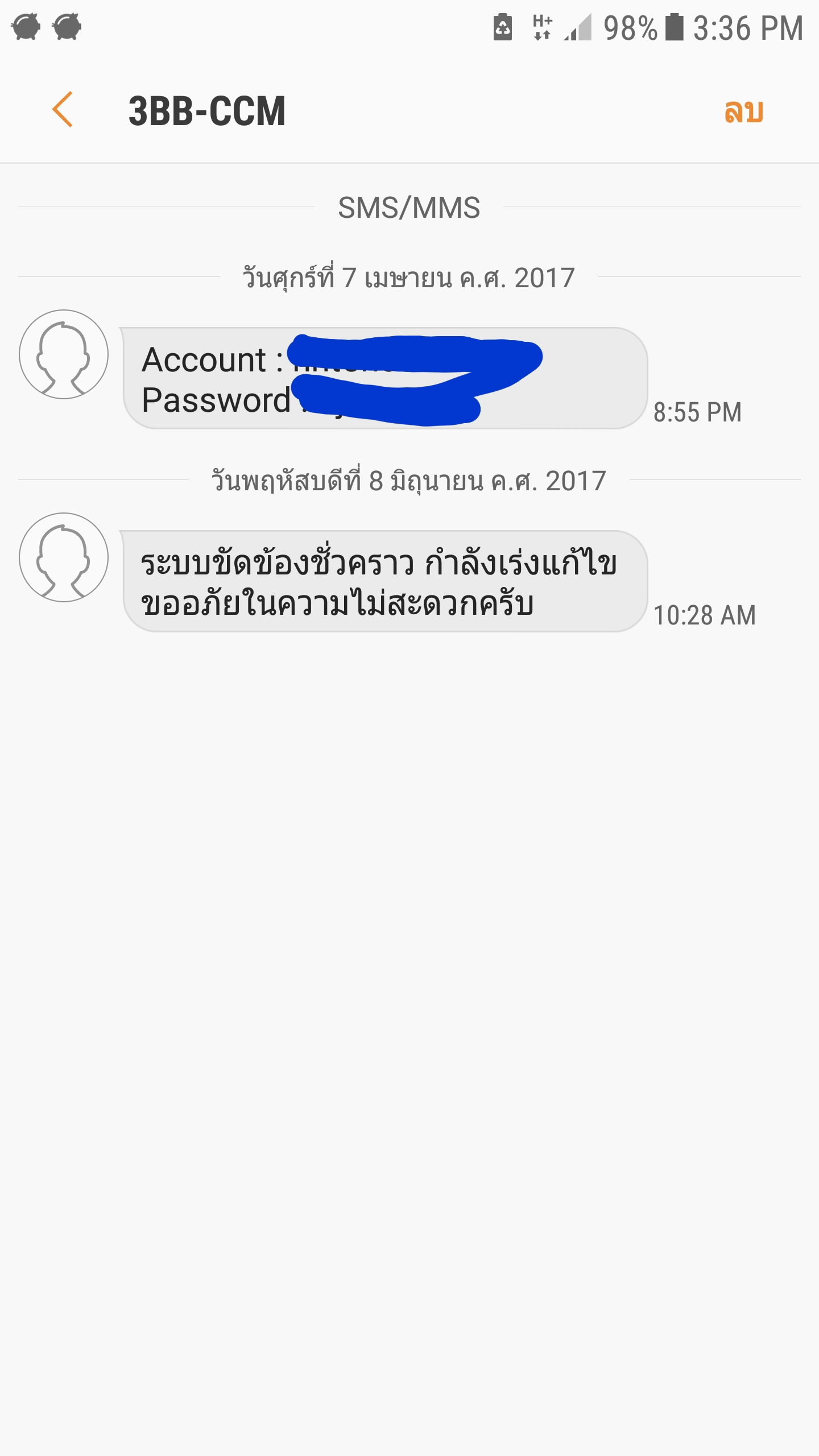Tap the contact avatar beside the 8:55 PM message
This screenshot has width=819, height=1456.
(x=64, y=354)
